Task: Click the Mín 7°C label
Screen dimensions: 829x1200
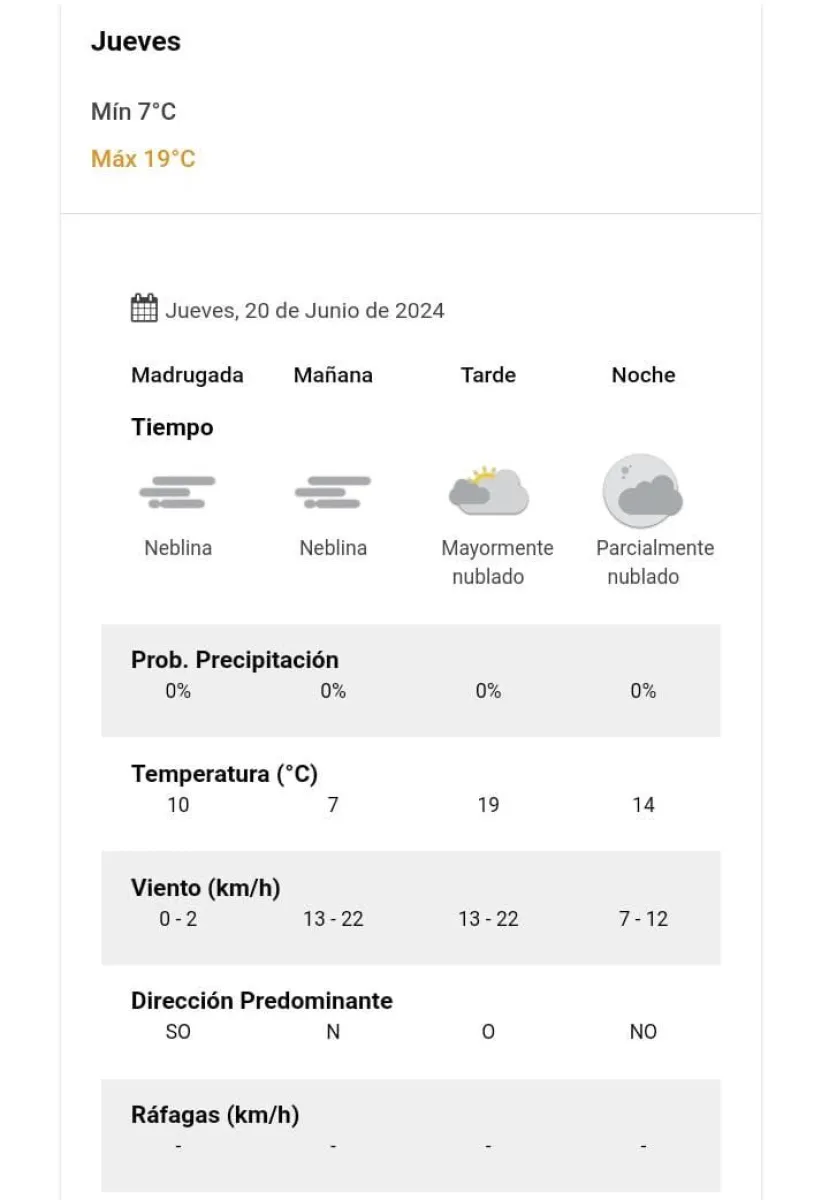Action: tap(134, 111)
